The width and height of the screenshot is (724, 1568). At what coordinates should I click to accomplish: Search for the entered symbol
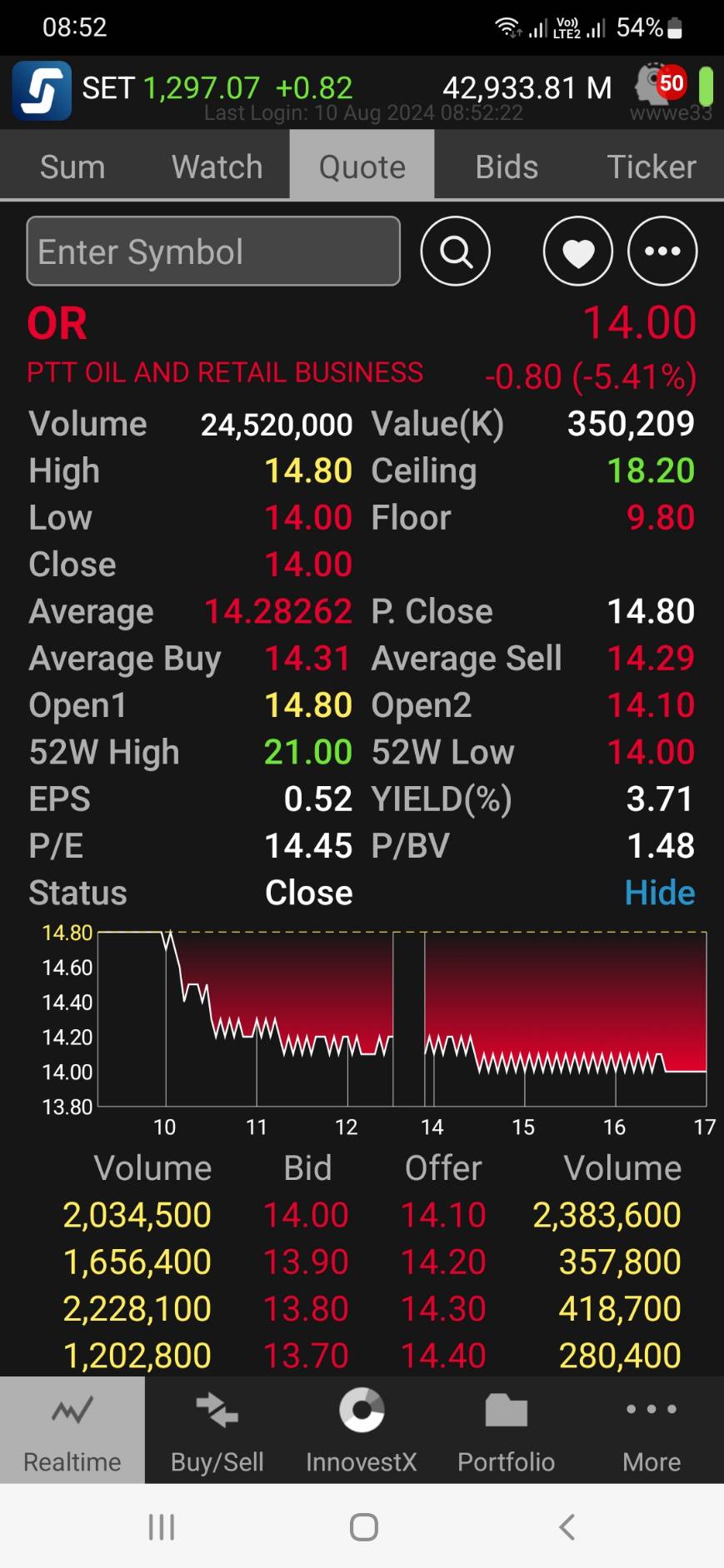456,251
